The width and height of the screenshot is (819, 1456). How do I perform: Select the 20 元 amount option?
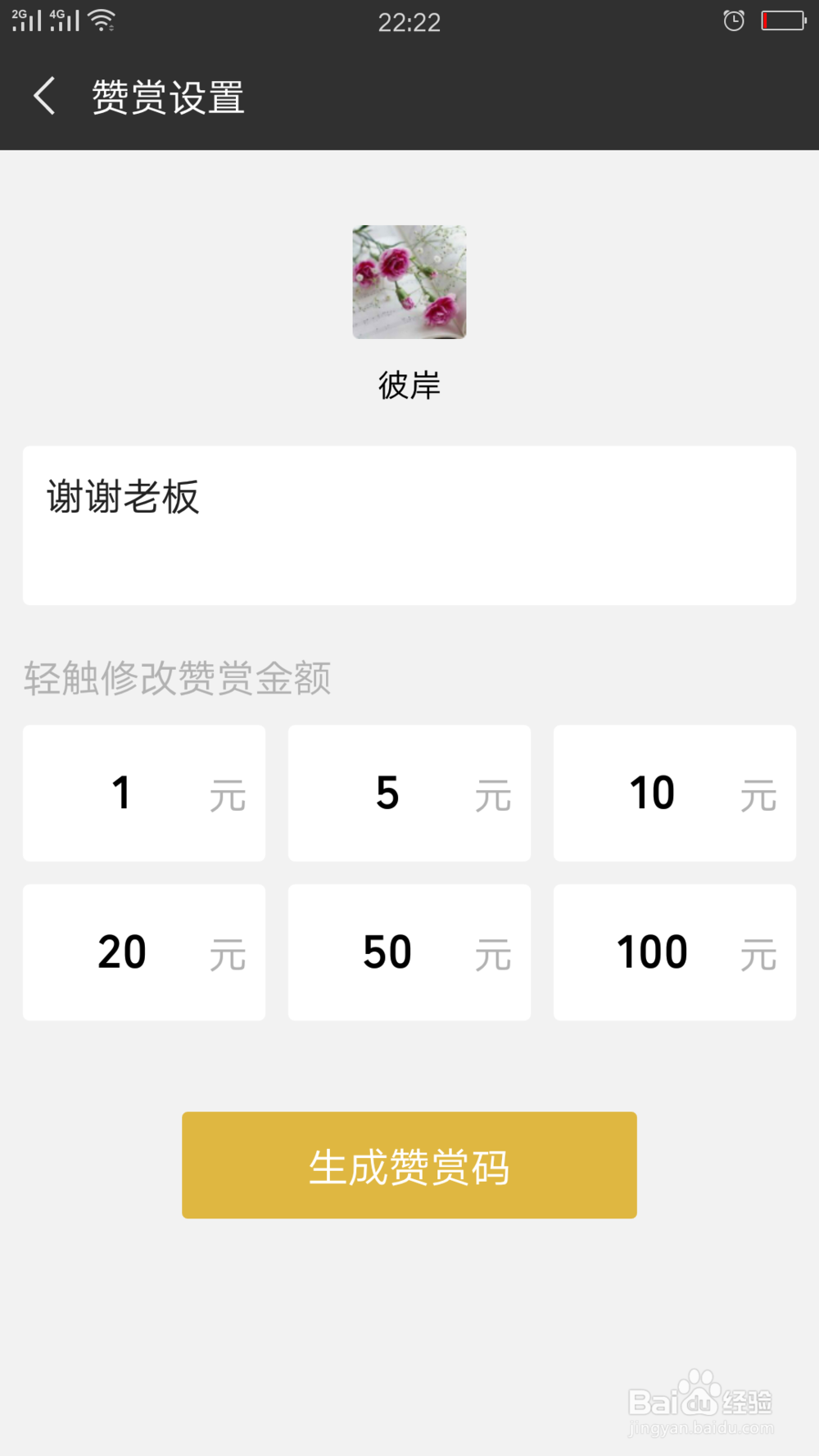(x=144, y=952)
